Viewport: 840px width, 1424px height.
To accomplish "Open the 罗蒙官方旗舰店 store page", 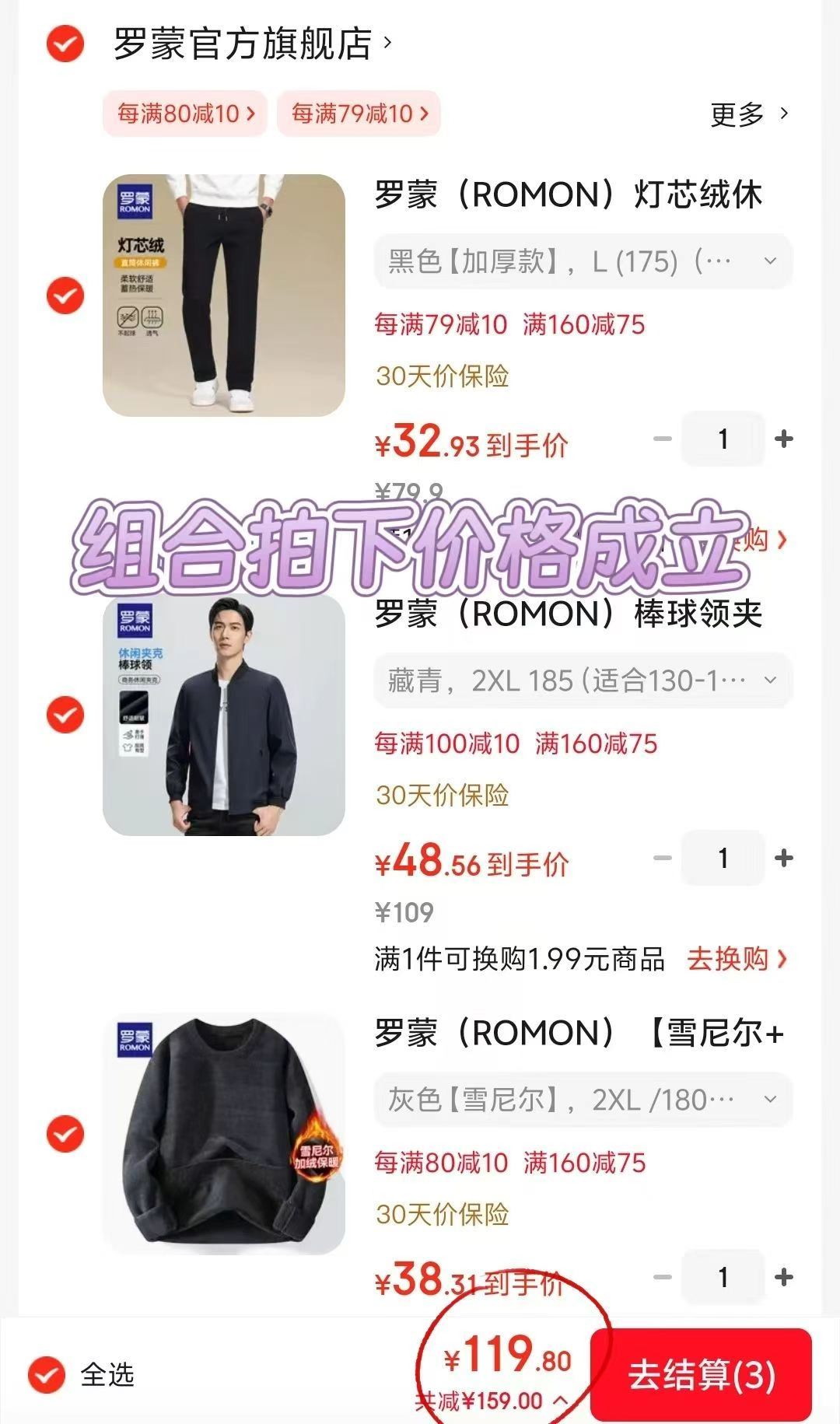I will (241, 44).
